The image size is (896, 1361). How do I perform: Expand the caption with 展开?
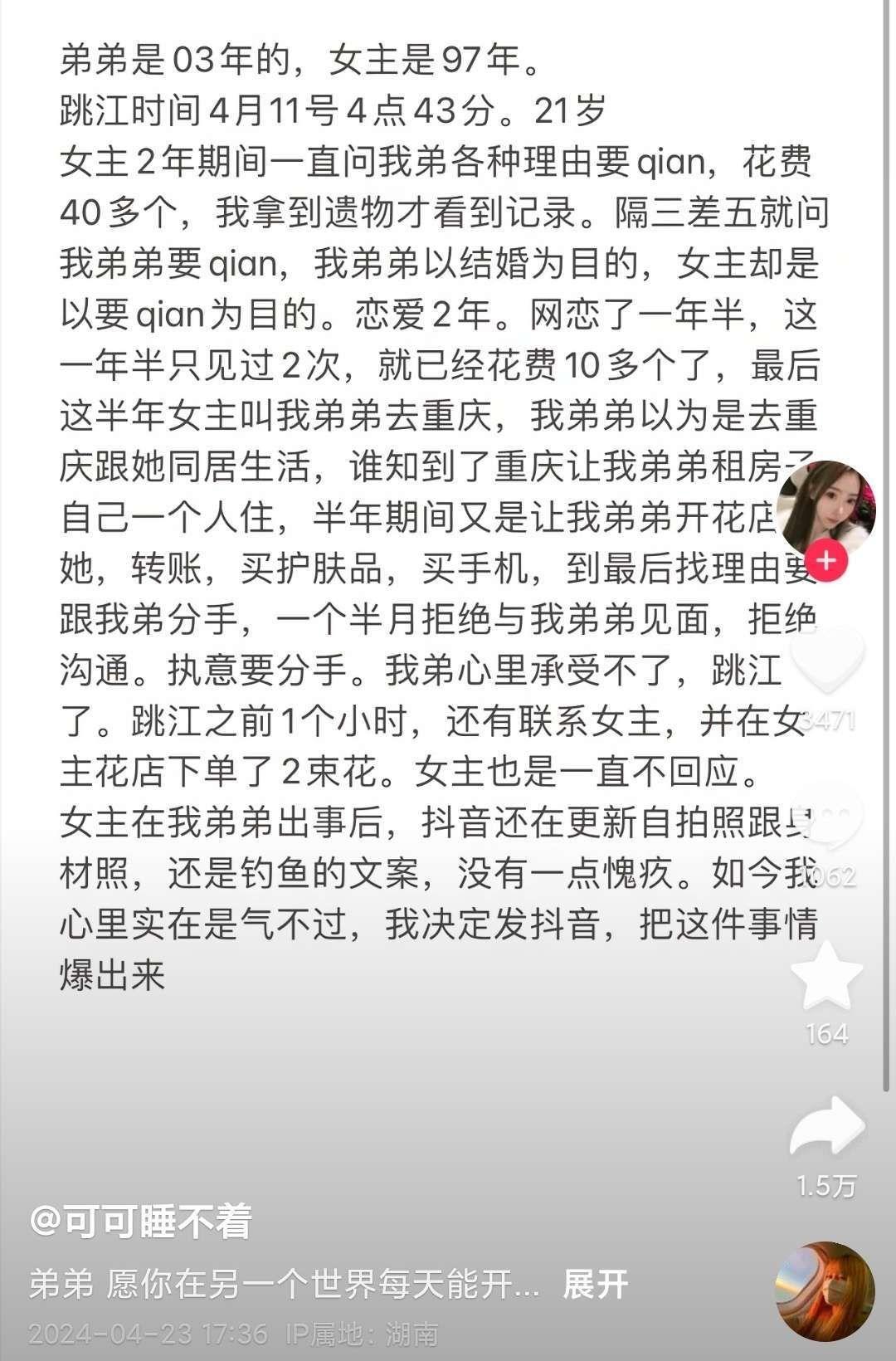(595, 1285)
